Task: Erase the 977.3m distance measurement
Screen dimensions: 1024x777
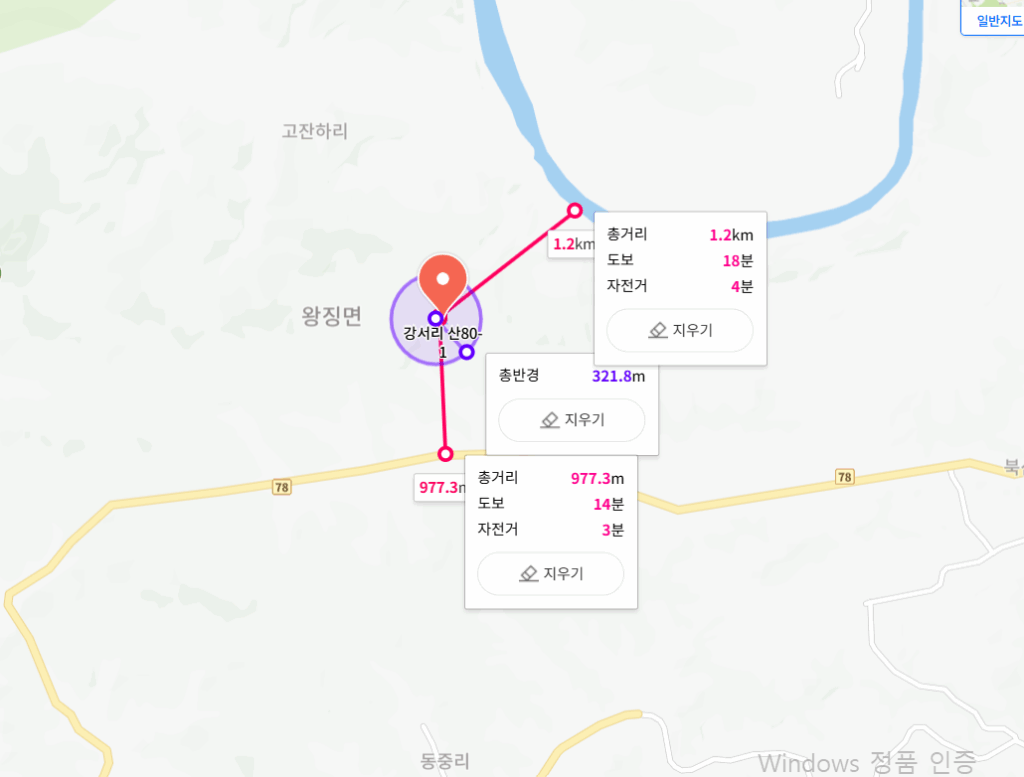Action: (x=550, y=574)
